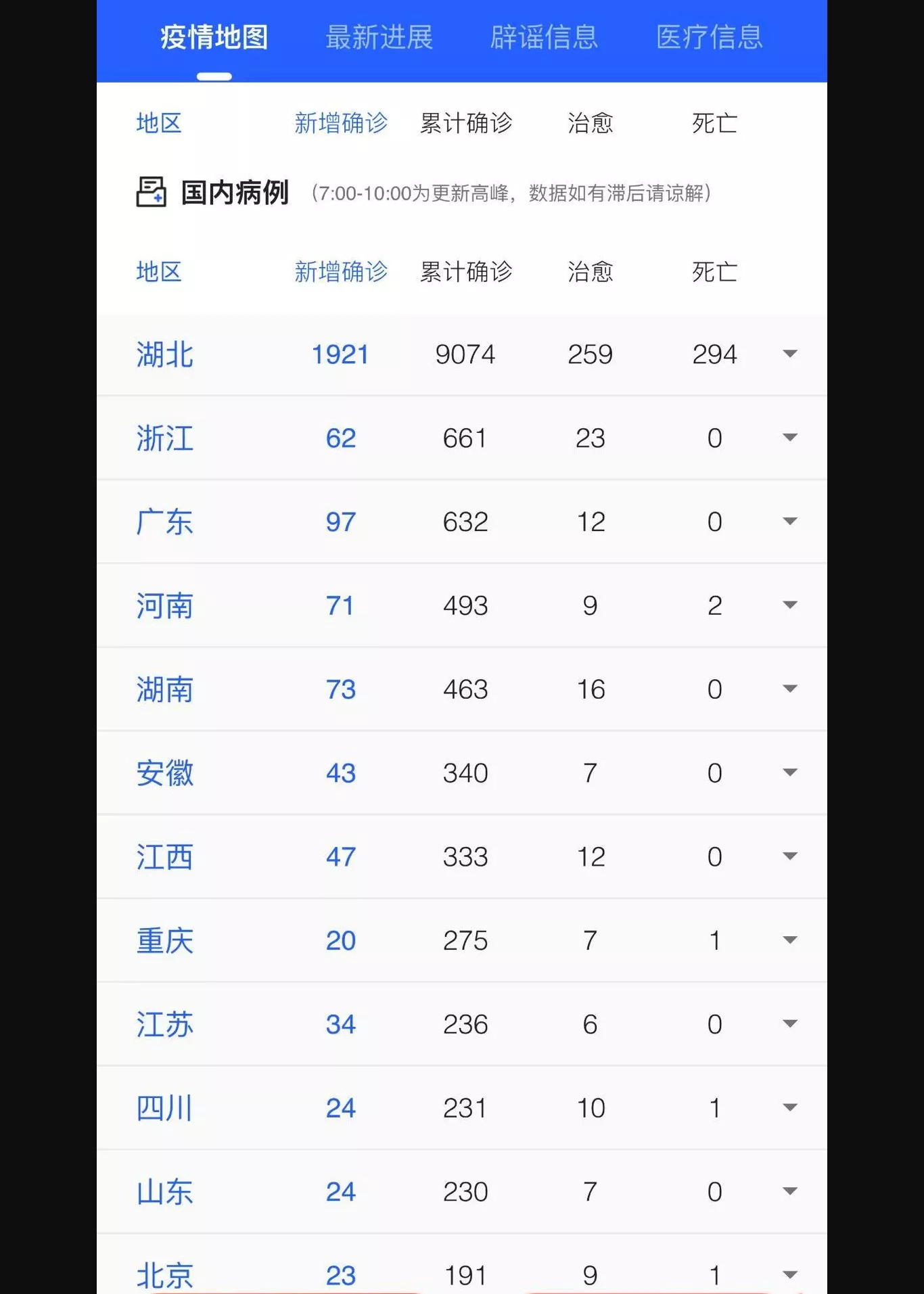Expand the 重庆 row
This screenshot has width=924, height=1294.
[x=789, y=940]
